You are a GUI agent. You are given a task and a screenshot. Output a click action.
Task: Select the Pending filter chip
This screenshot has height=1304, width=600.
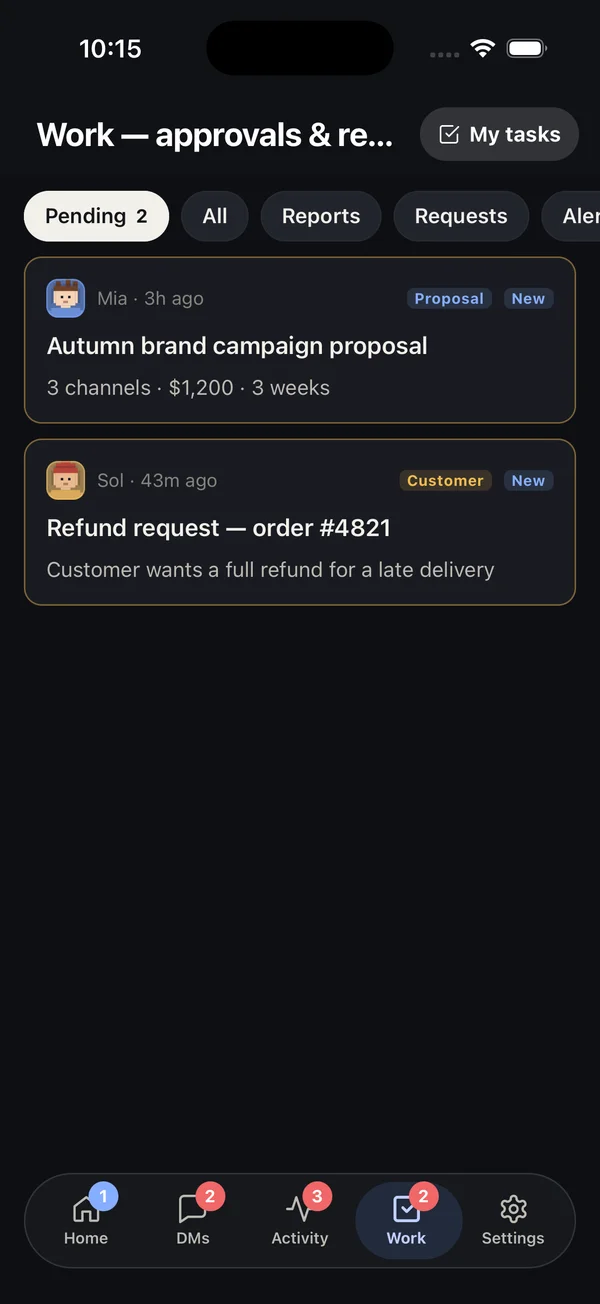point(96,216)
